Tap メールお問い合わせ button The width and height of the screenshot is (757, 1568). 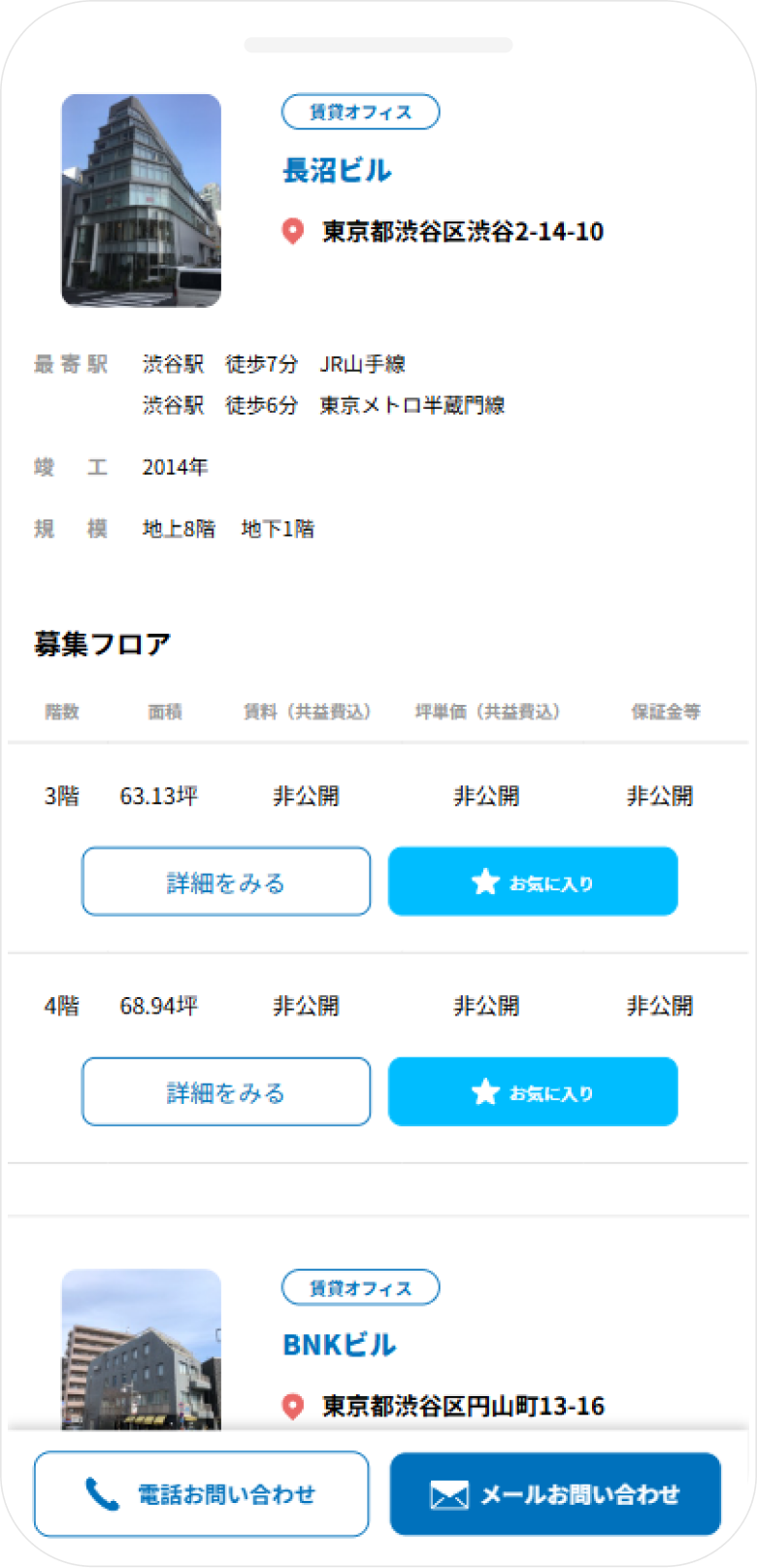555,1494
